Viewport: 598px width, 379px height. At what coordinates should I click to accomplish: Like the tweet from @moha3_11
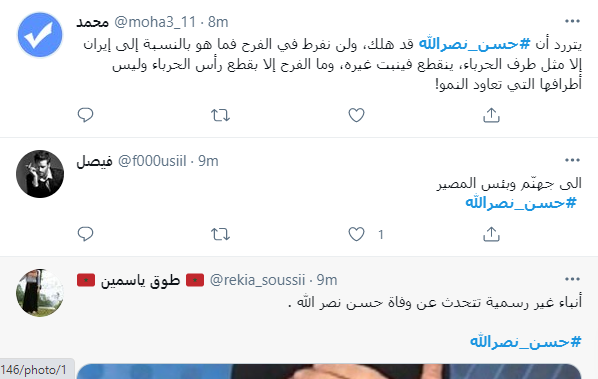[x=356, y=115]
